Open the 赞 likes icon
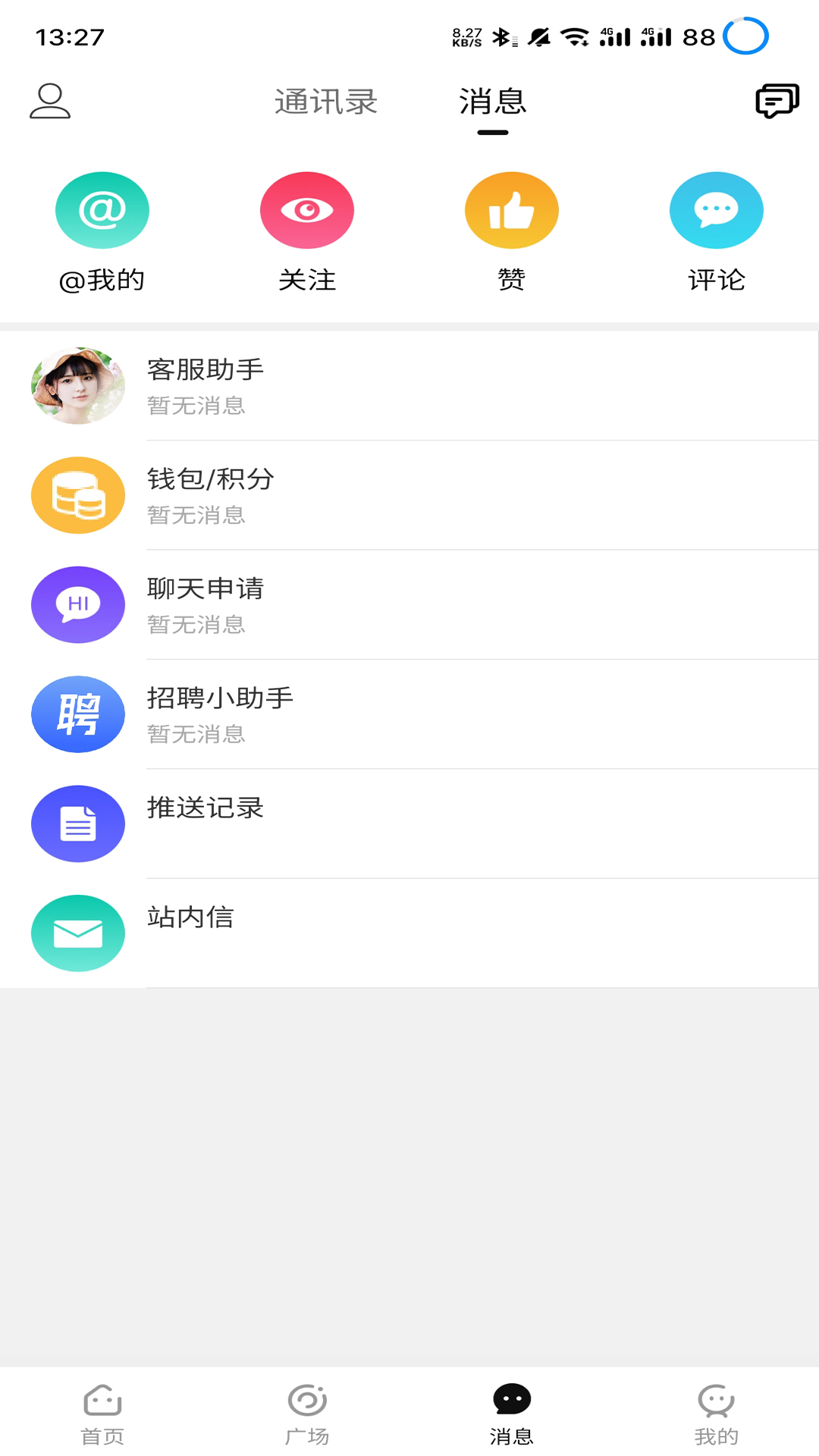Viewport: 819px width, 1456px height. click(x=512, y=210)
